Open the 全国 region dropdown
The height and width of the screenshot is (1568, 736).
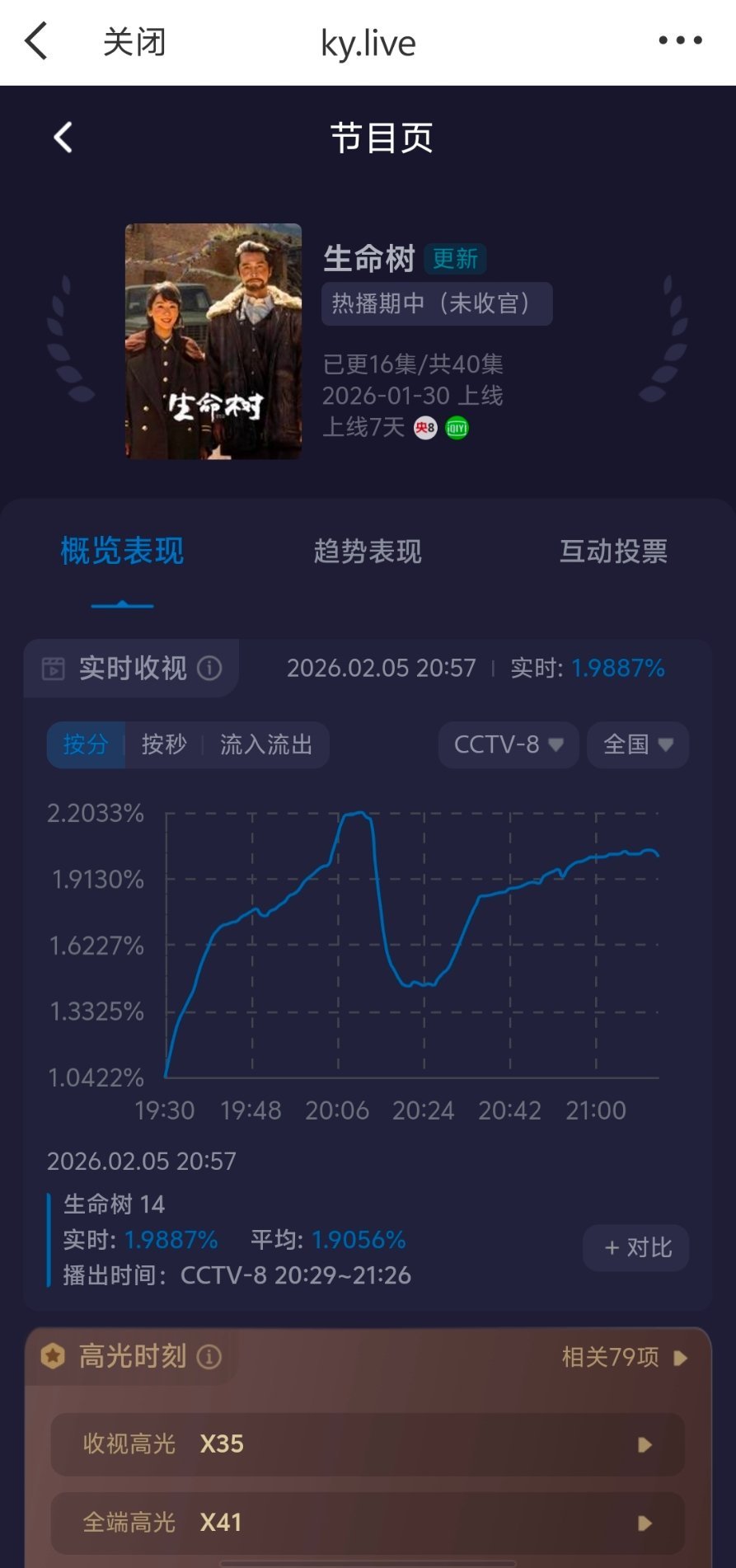pos(637,744)
